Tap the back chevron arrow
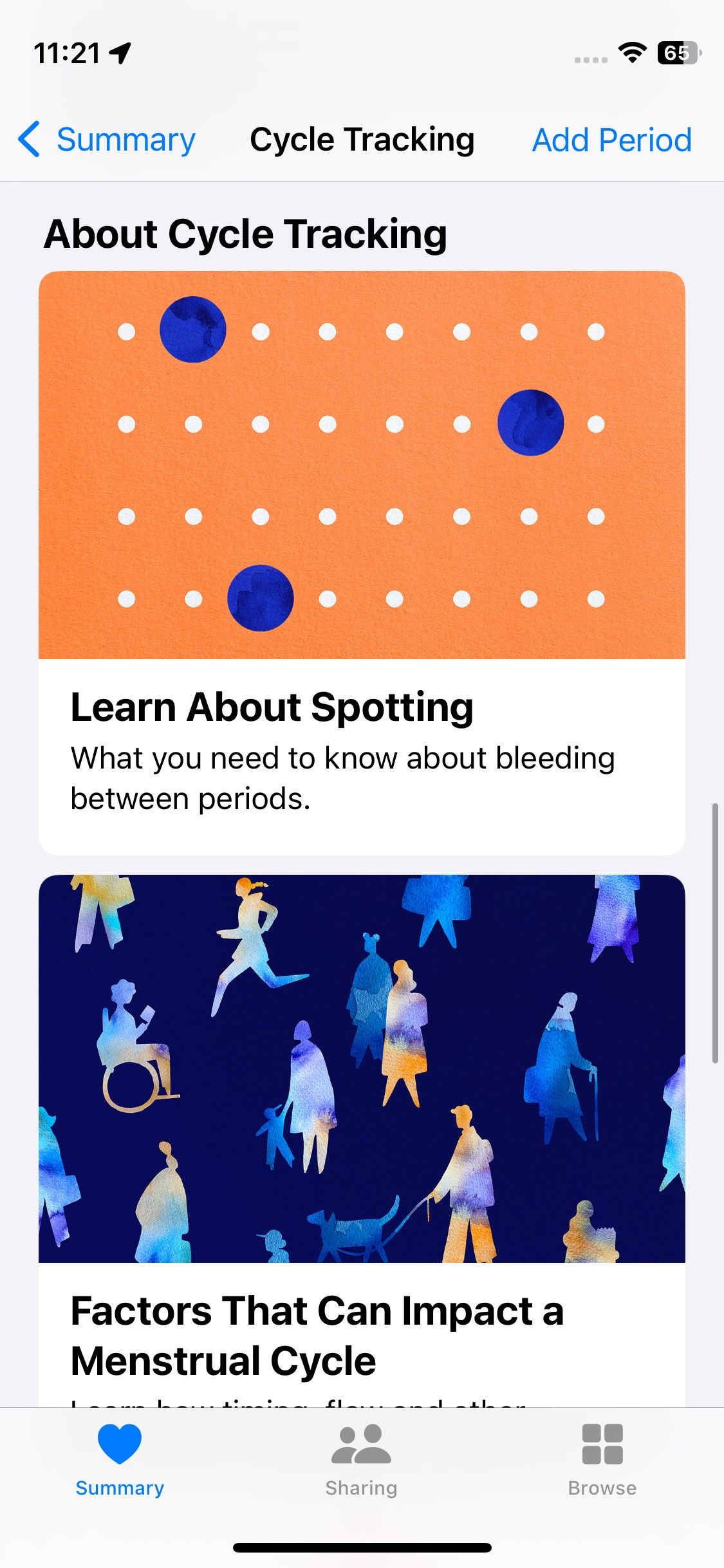 click(28, 138)
